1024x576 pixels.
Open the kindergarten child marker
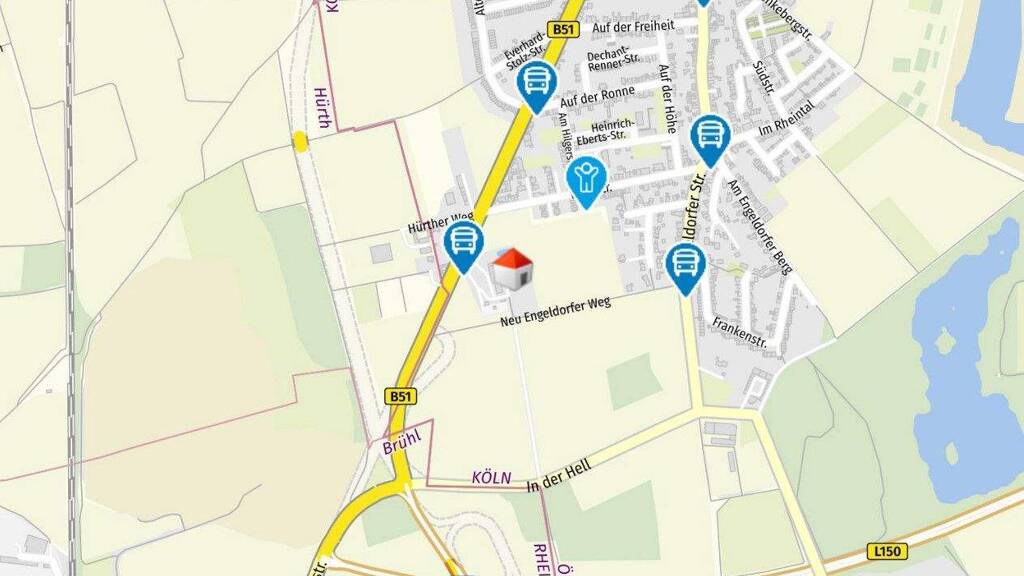coord(585,180)
